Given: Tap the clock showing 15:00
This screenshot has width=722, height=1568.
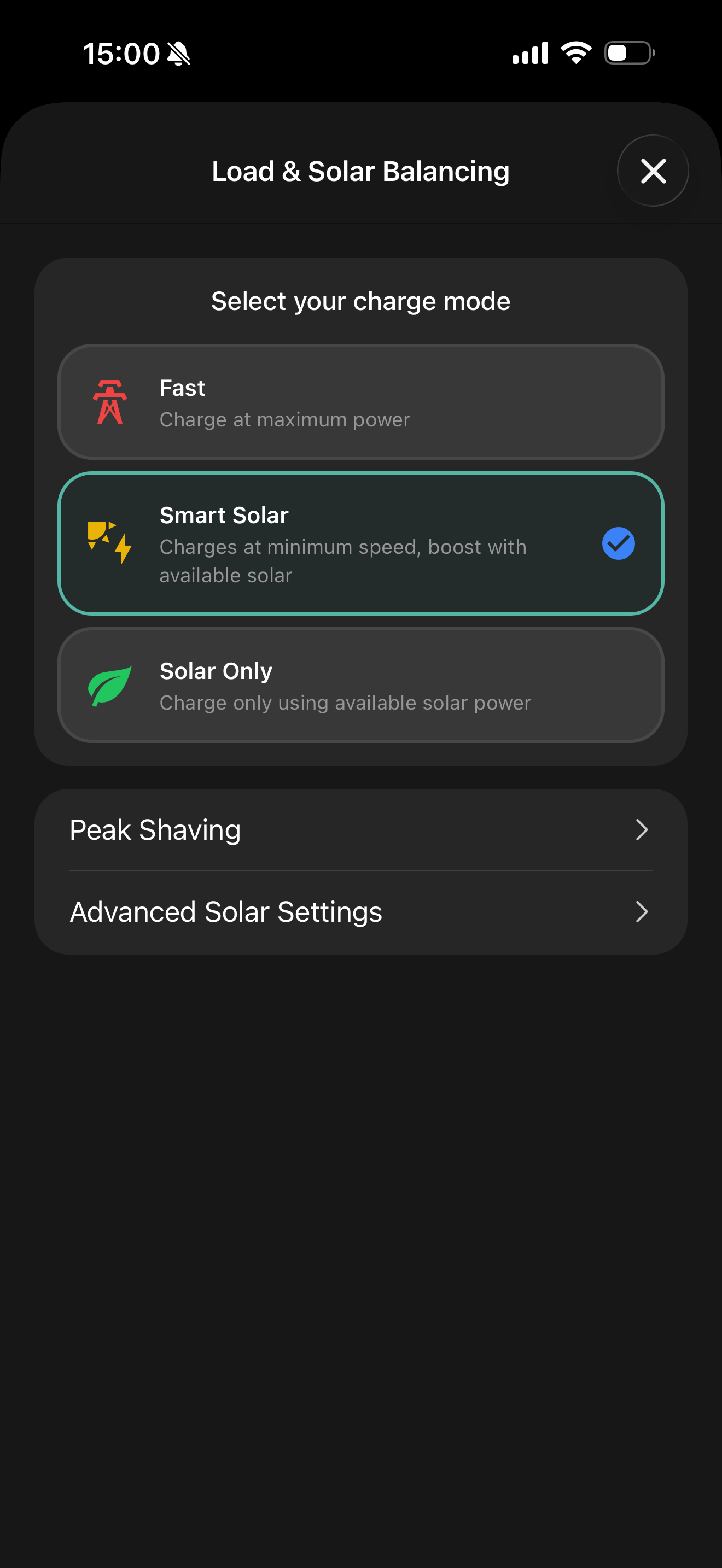Looking at the screenshot, I should tap(122, 54).
